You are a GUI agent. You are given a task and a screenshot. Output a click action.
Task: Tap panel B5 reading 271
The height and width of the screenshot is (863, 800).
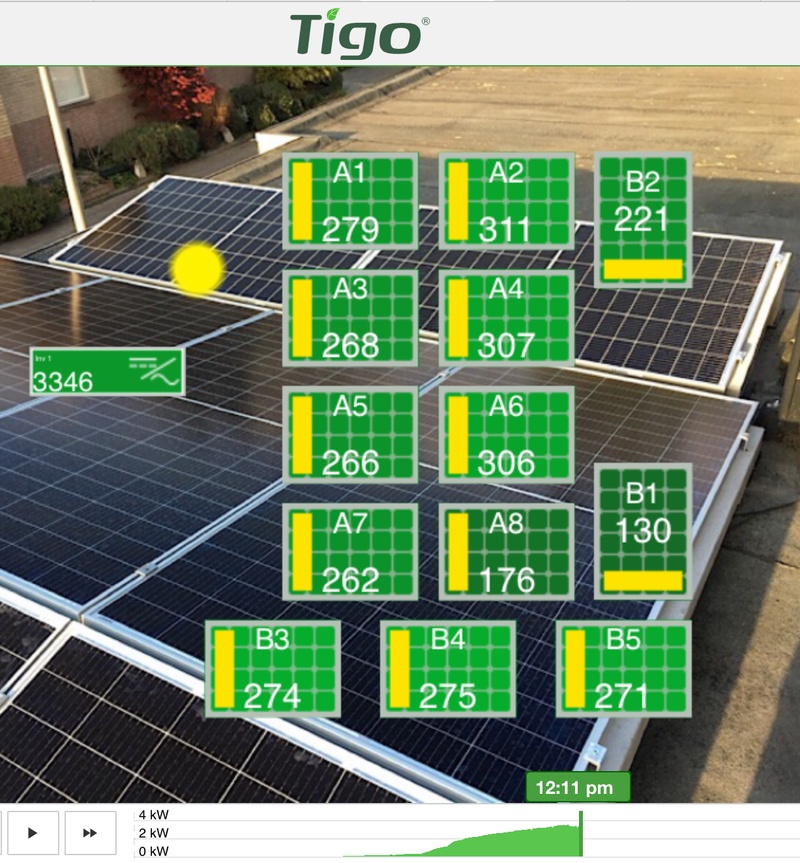tap(623, 669)
